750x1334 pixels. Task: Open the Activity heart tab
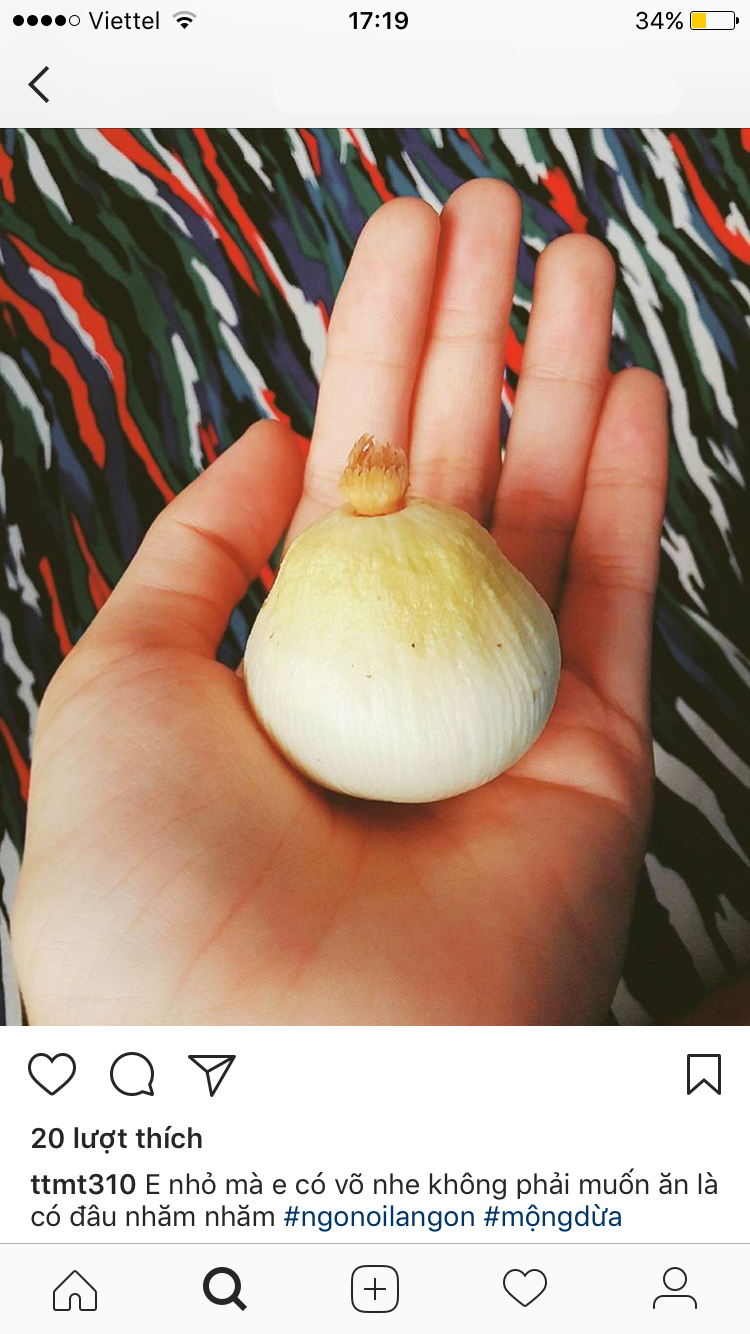coord(525,1289)
